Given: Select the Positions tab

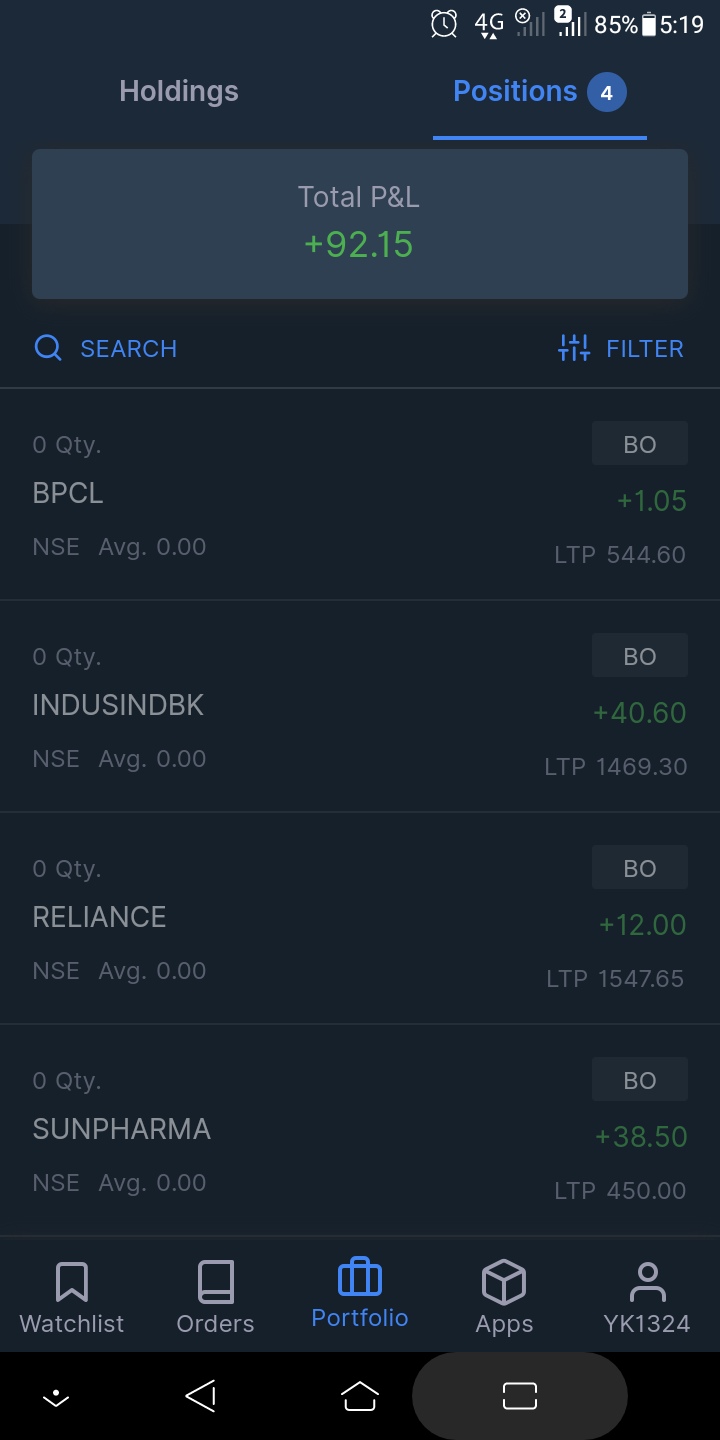Looking at the screenshot, I should tap(538, 92).
